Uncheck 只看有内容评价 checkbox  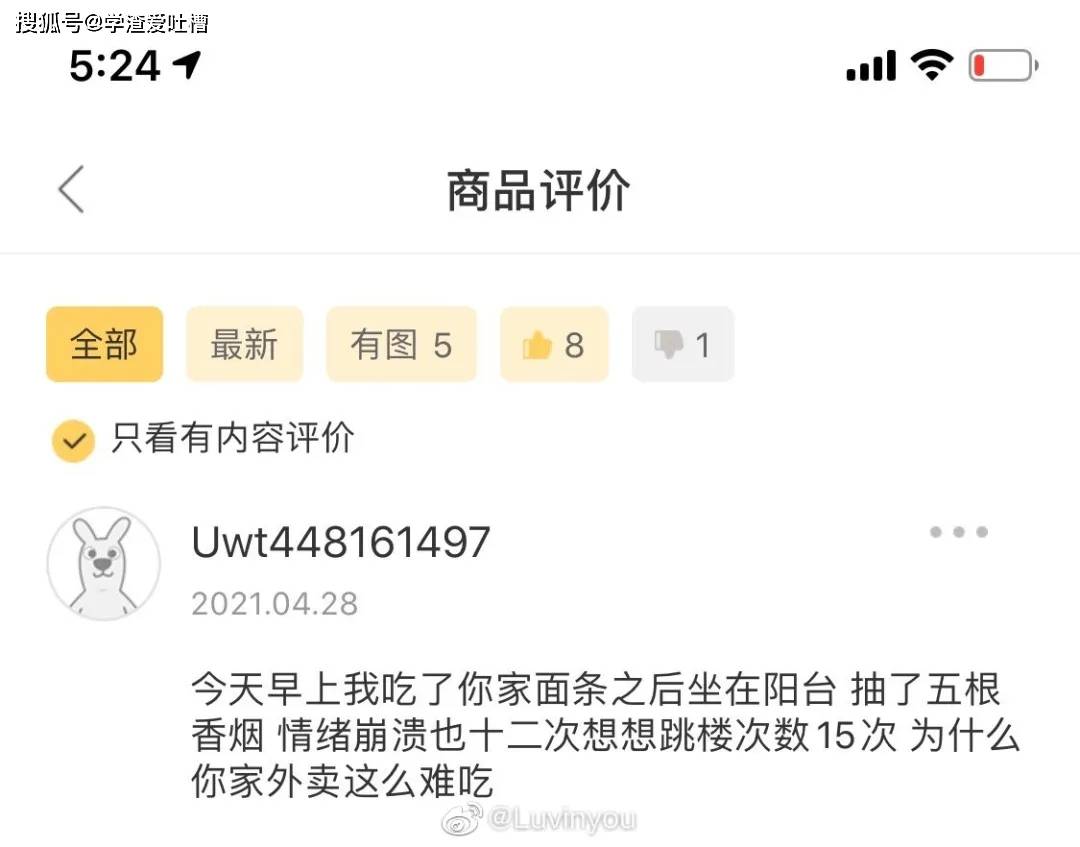tap(73, 440)
